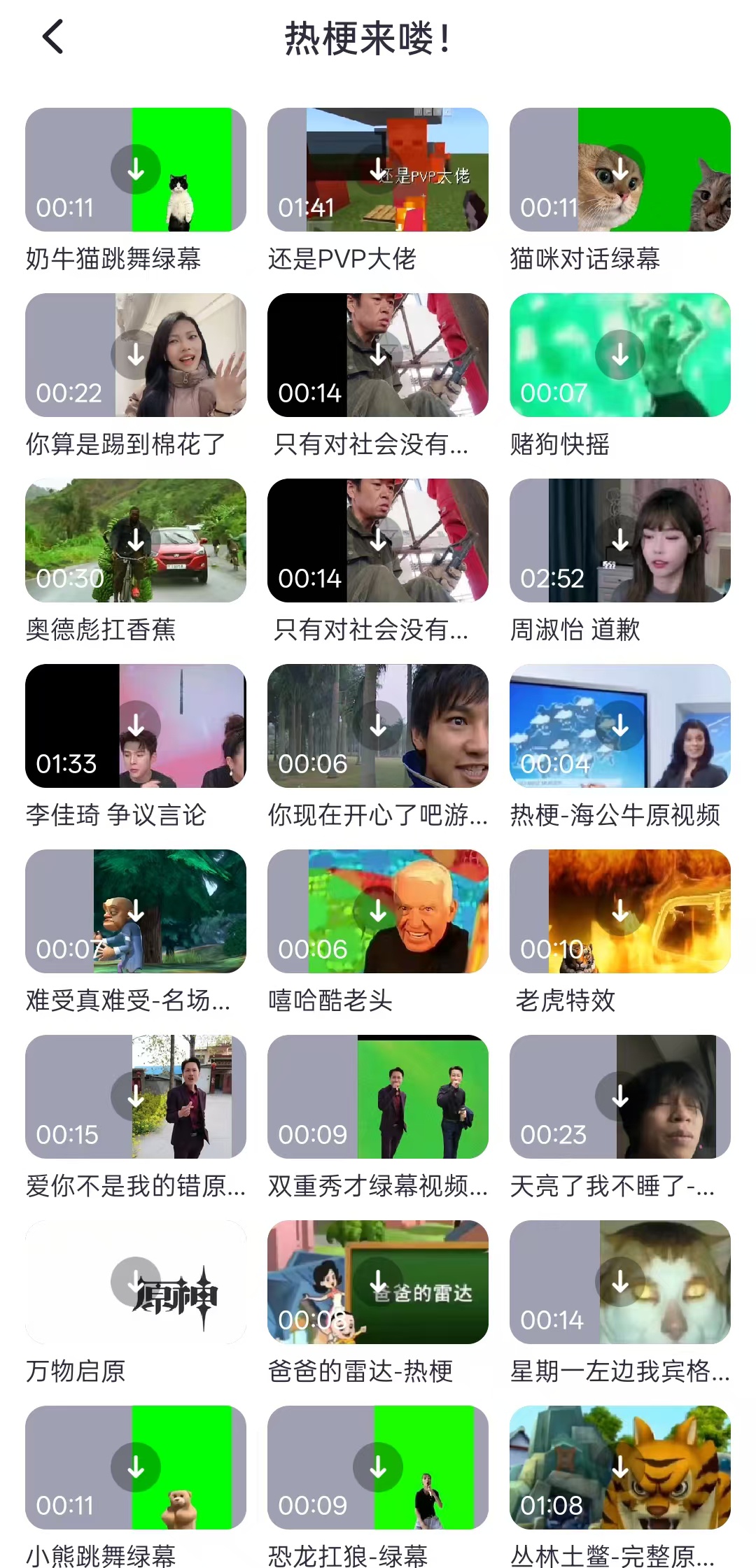Tap the 你现在开心了吧 clip
Image resolution: width=756 pixels, height=1568 pixels.
378,726
